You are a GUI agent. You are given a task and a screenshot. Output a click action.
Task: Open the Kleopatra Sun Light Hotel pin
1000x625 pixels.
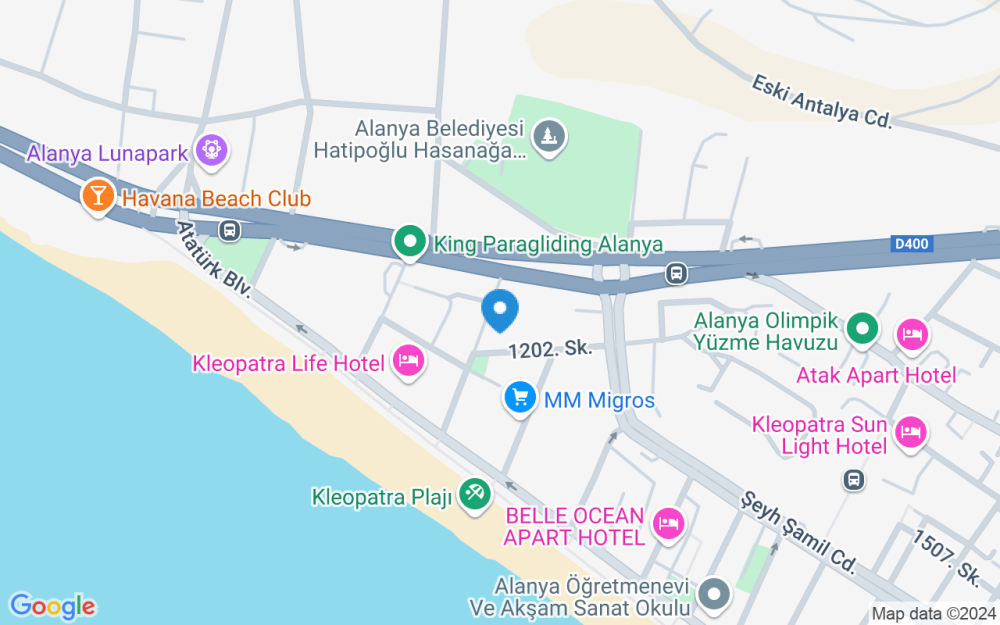[x=911, y=432]
